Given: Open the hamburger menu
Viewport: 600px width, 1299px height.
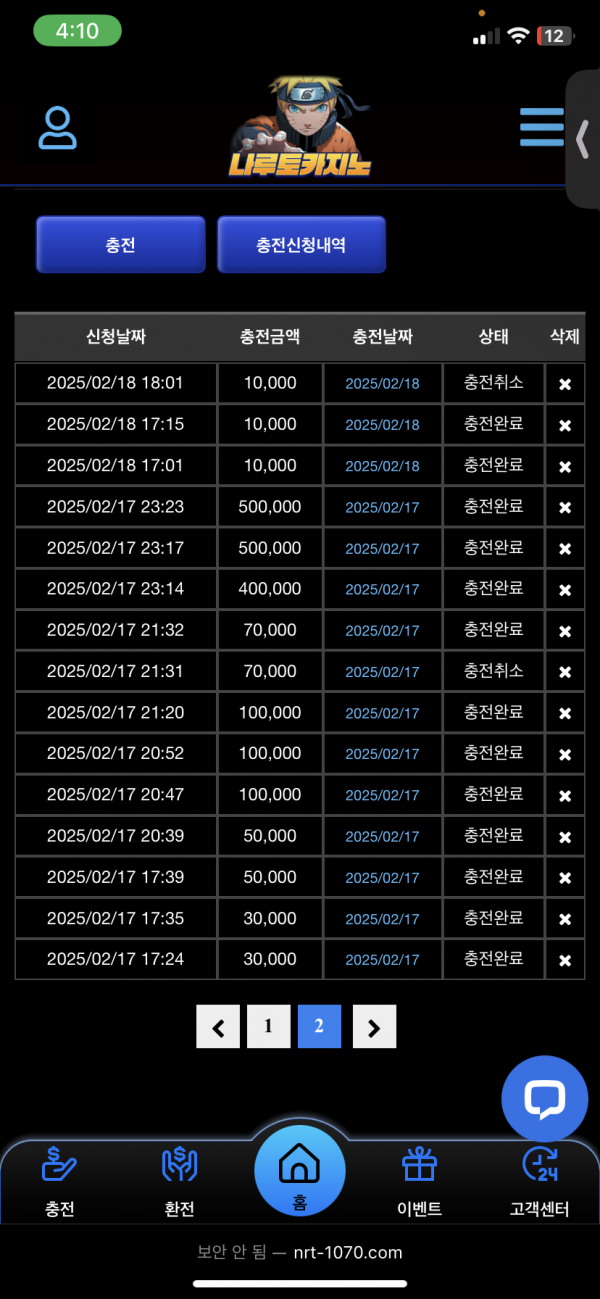Looking at the screenshot, I should 542,127.
